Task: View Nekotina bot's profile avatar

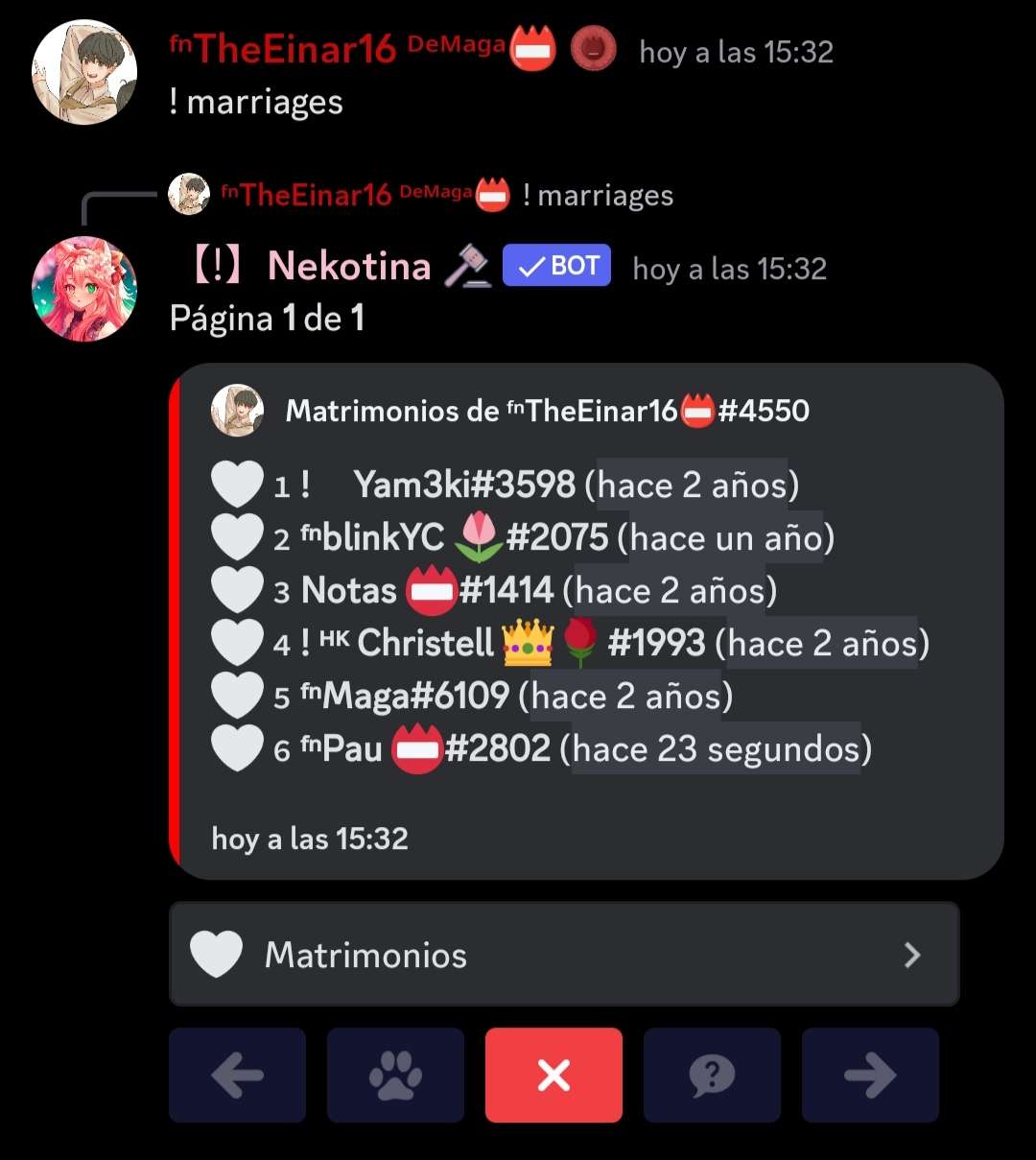Action: pyautogui.click(x=84, y=289)
